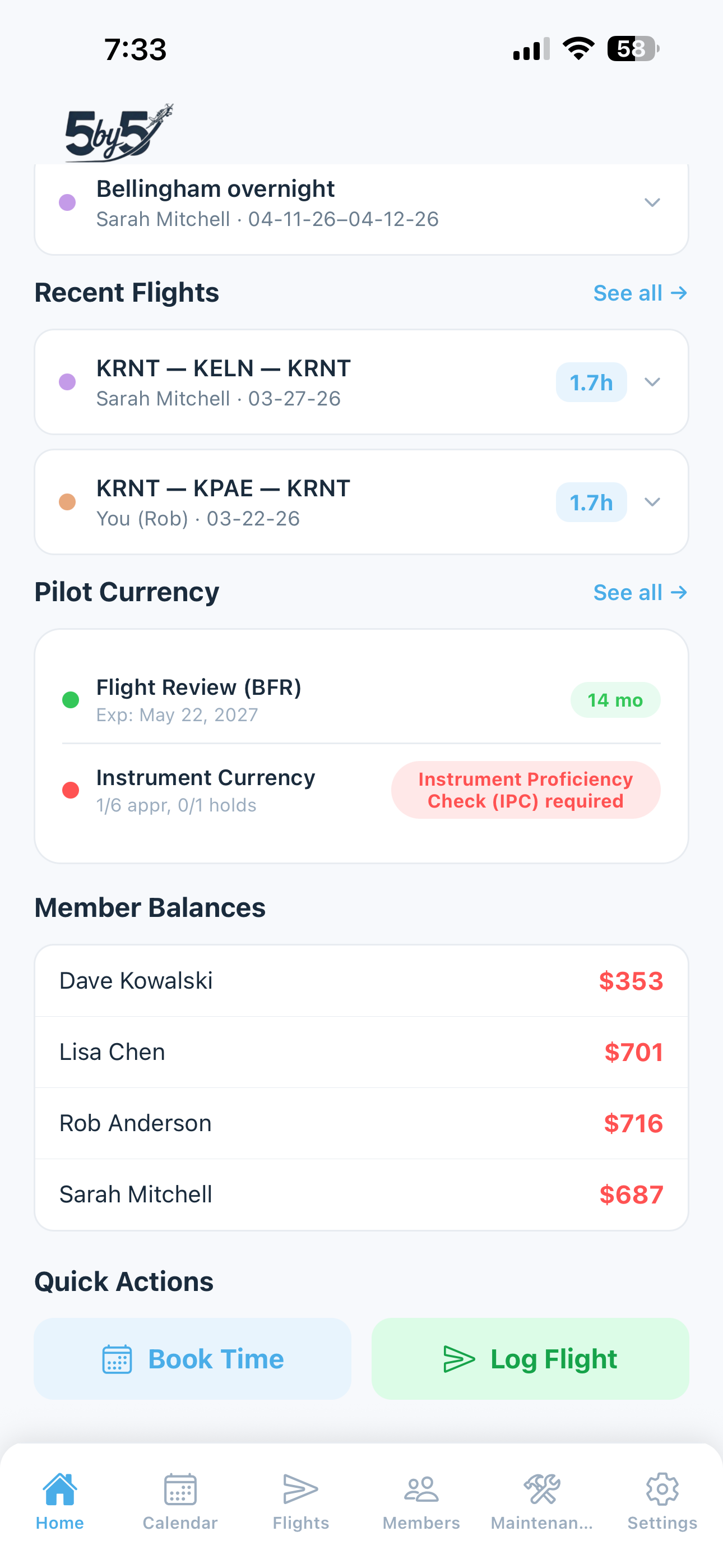Expand the KRNT — KELN — KRNT flight
723x1568 pixels.
(652, 382)
